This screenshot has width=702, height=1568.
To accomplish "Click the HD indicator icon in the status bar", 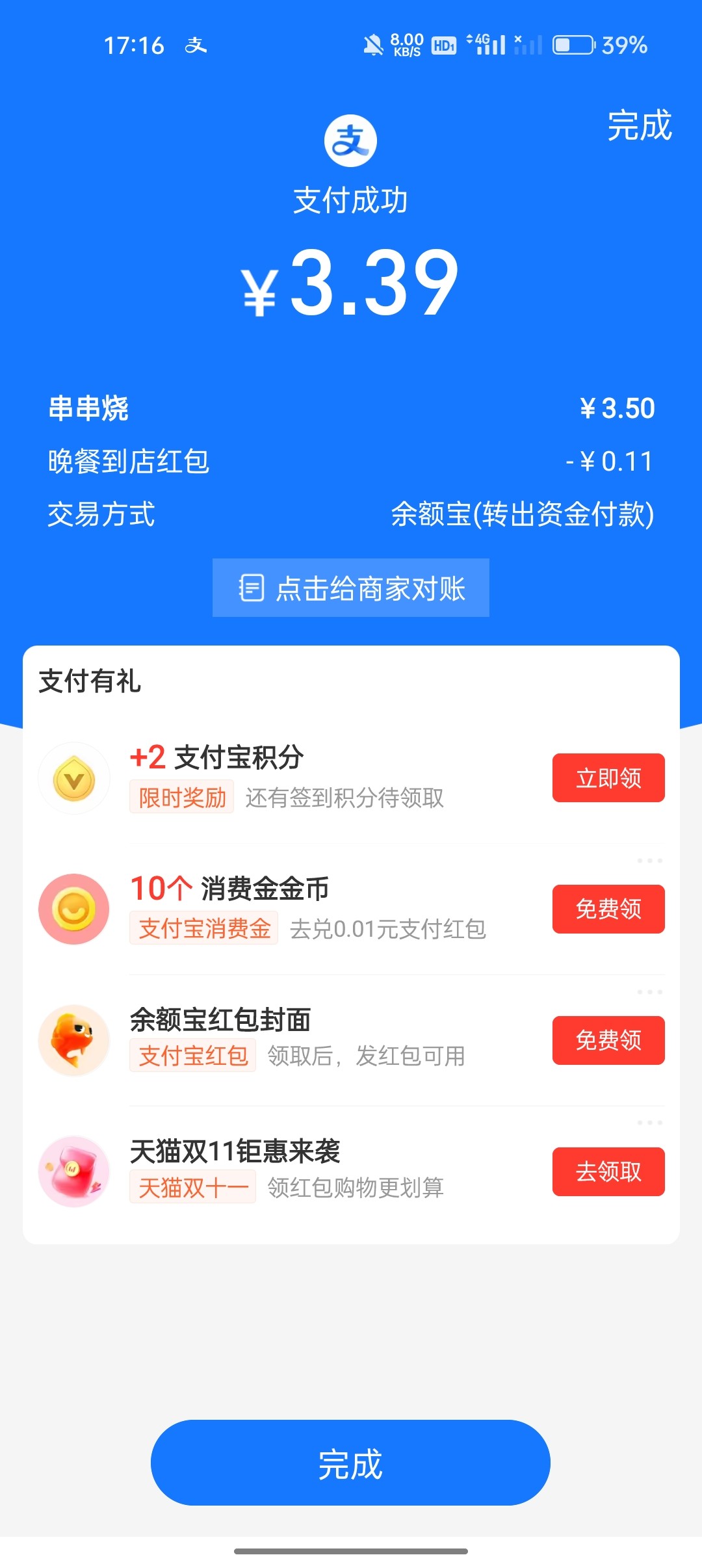I will pos(445,44).
